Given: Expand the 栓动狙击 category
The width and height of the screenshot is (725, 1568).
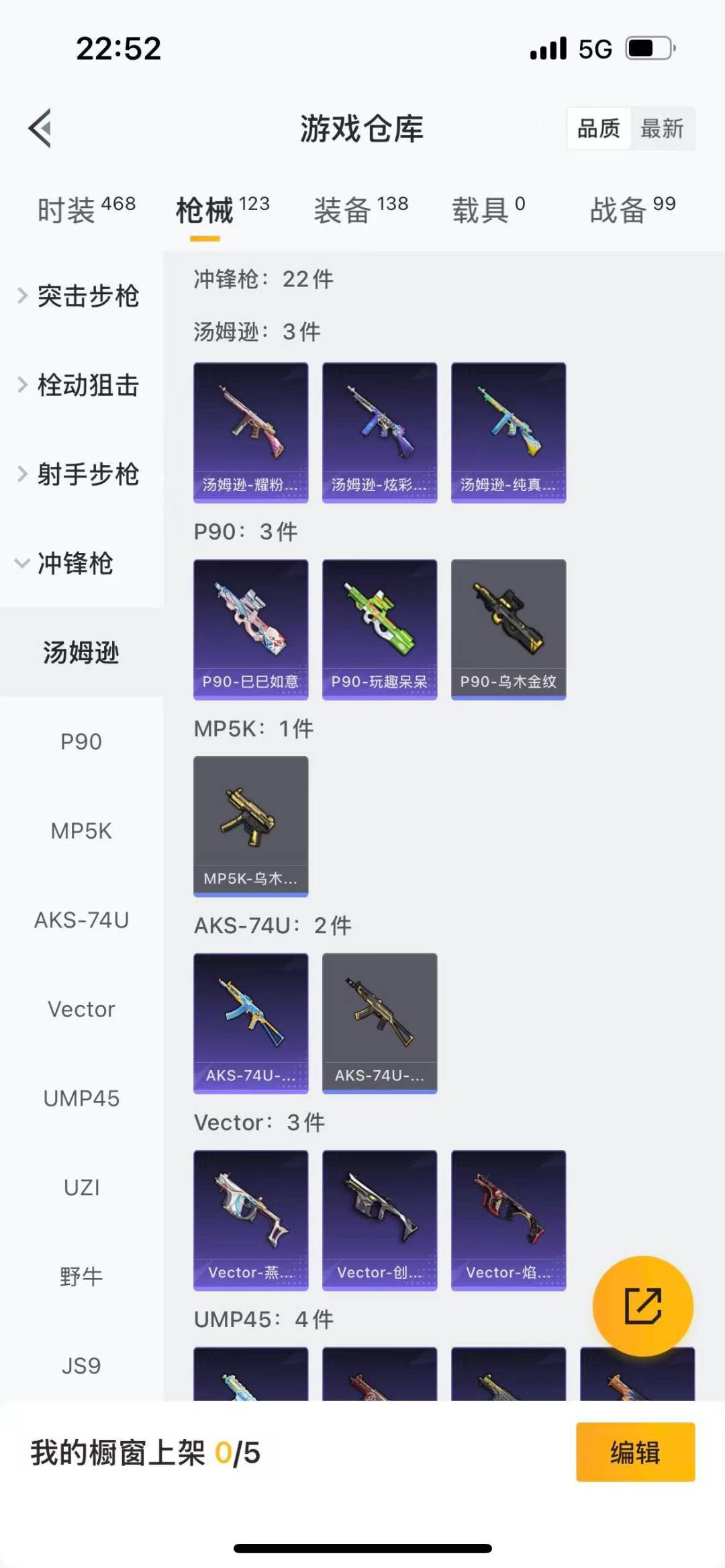Looking at the screenshot, I should [81, 385].
